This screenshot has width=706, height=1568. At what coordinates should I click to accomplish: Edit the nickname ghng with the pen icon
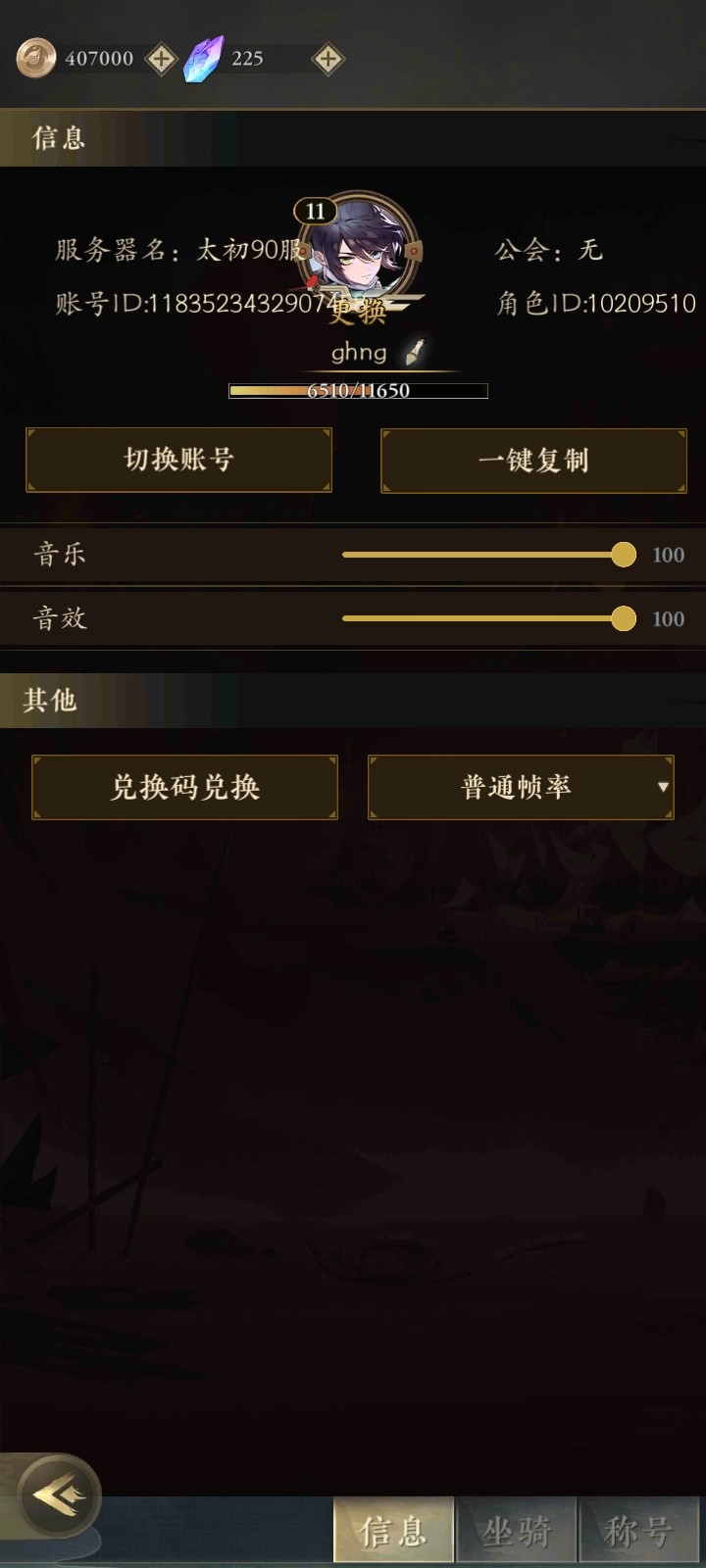click(x=417, y=352)
